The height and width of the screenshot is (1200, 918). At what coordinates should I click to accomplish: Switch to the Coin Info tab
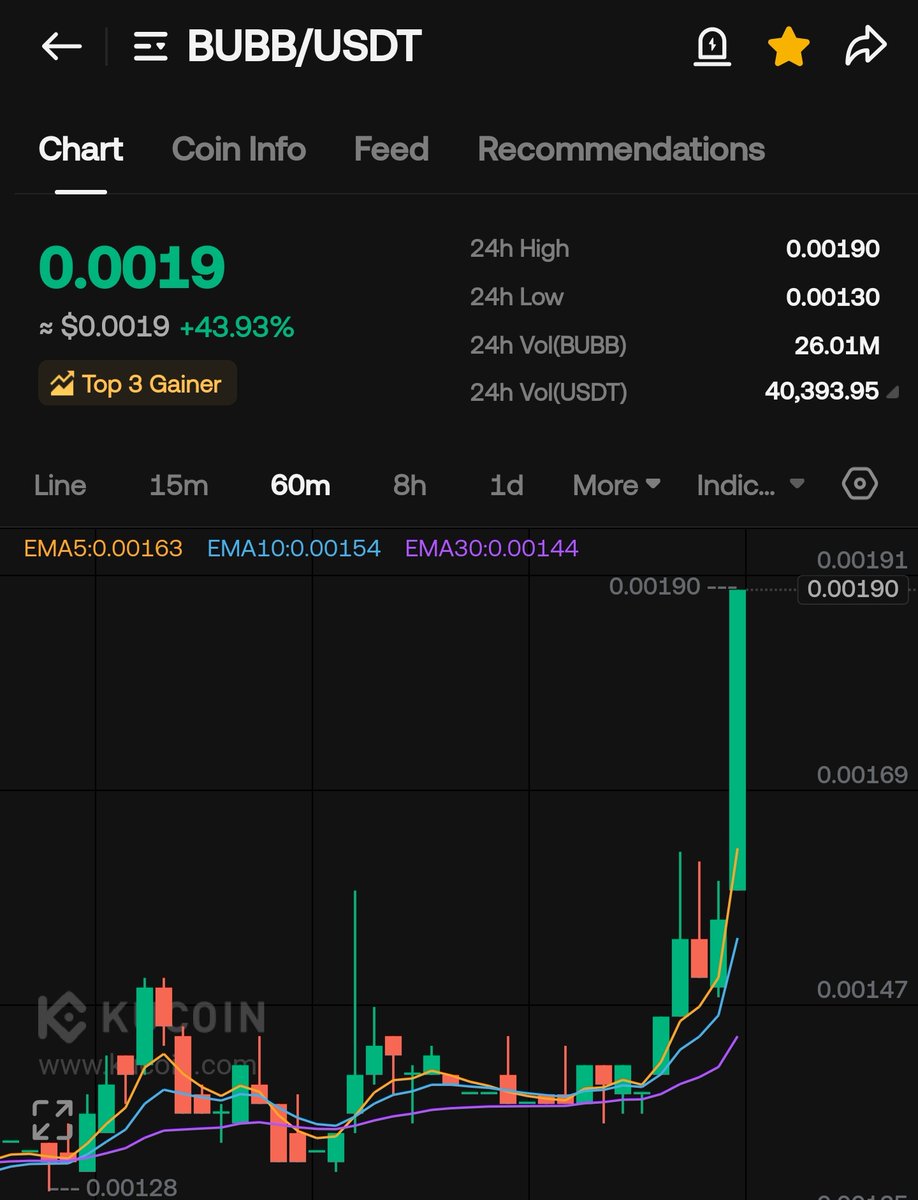click(x=238, y=149)
